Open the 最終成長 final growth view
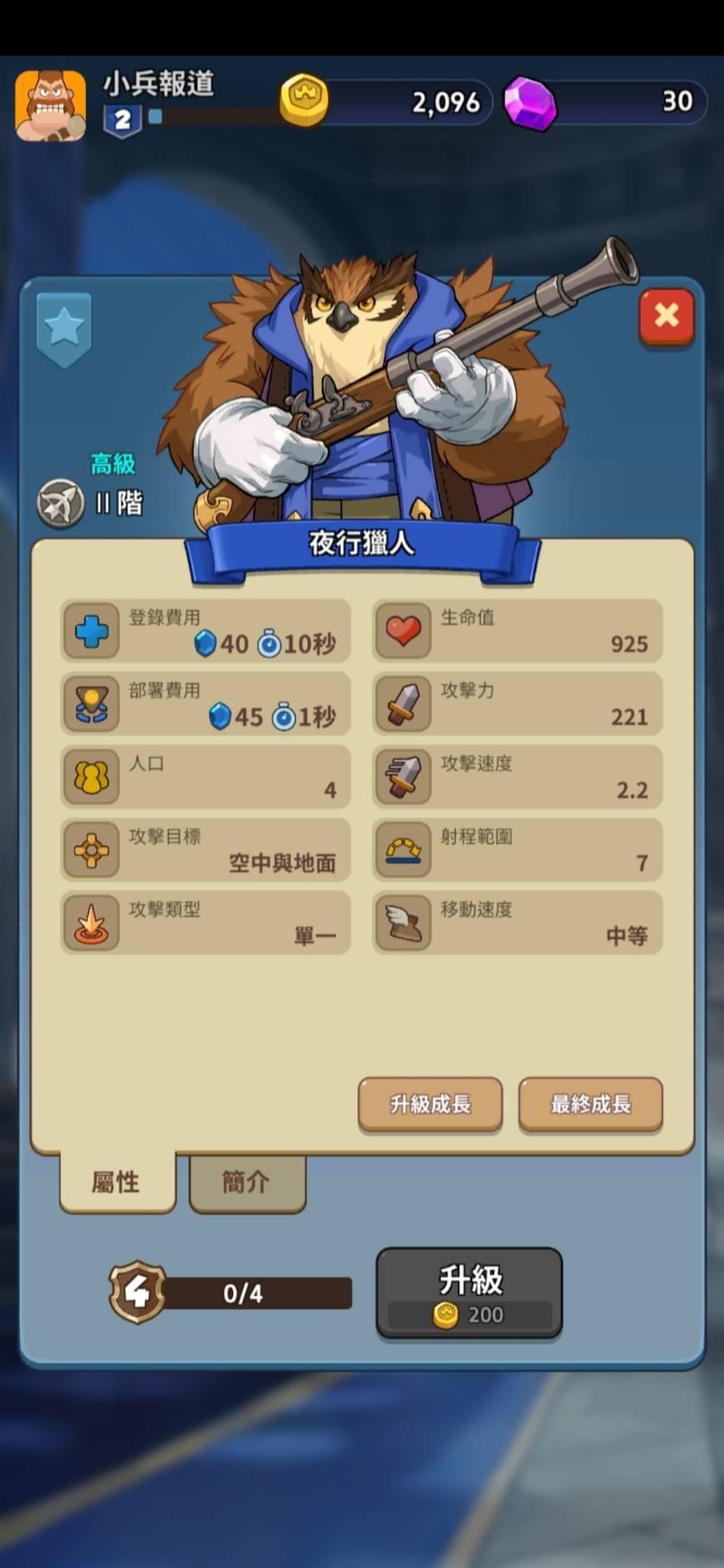Screen dimensions: 724x1568 pos(590,1104)
